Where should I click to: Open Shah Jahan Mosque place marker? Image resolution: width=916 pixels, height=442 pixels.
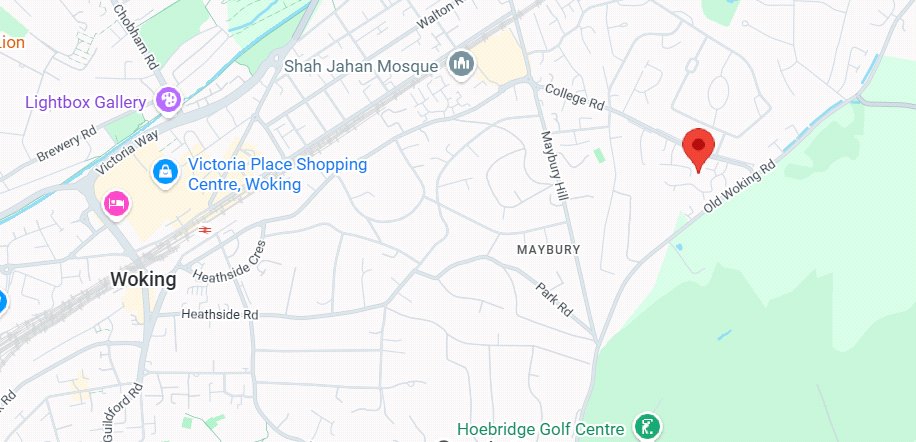click(x=461, y=65)
